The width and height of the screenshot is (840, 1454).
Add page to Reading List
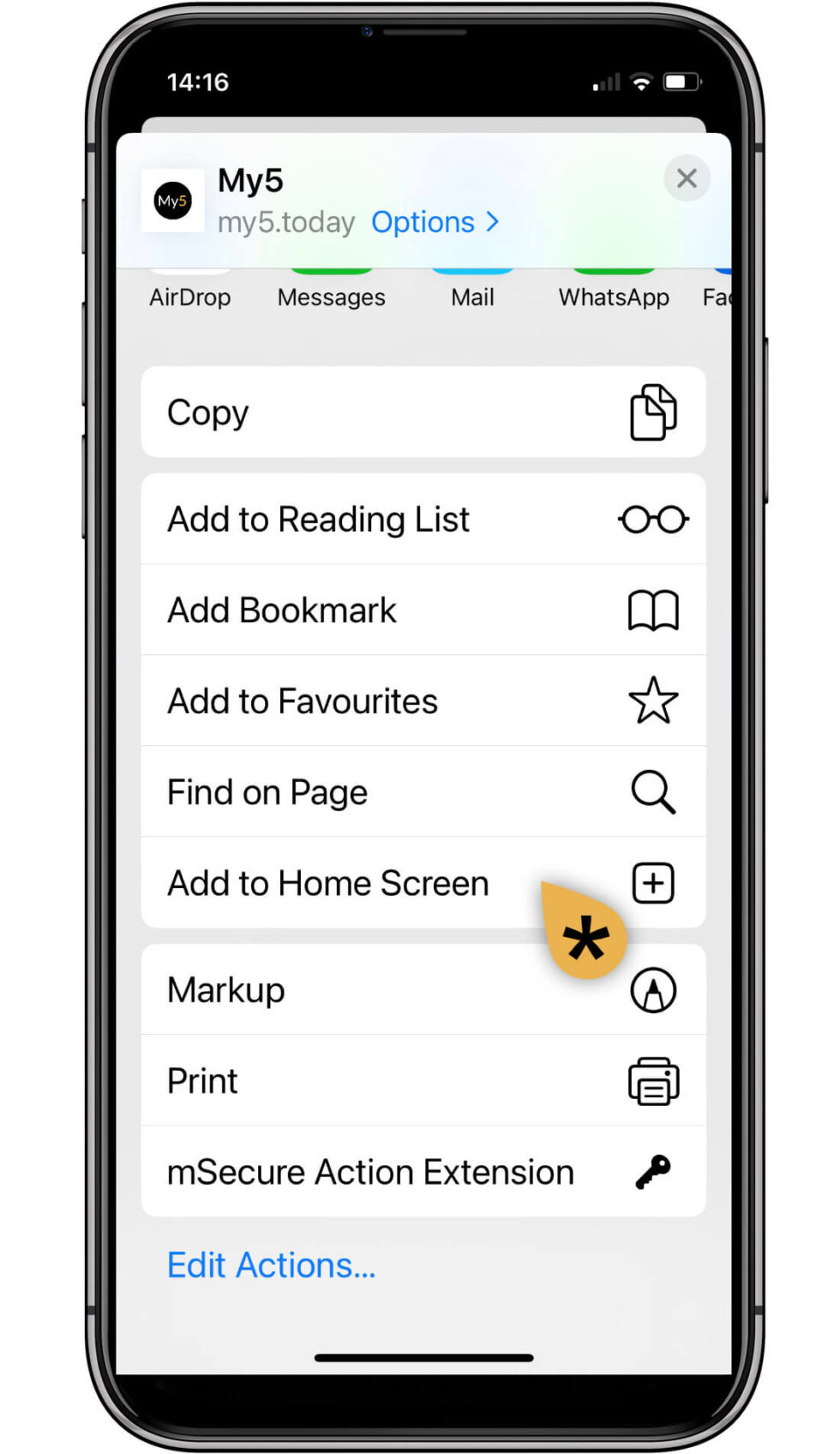[423, 520]
